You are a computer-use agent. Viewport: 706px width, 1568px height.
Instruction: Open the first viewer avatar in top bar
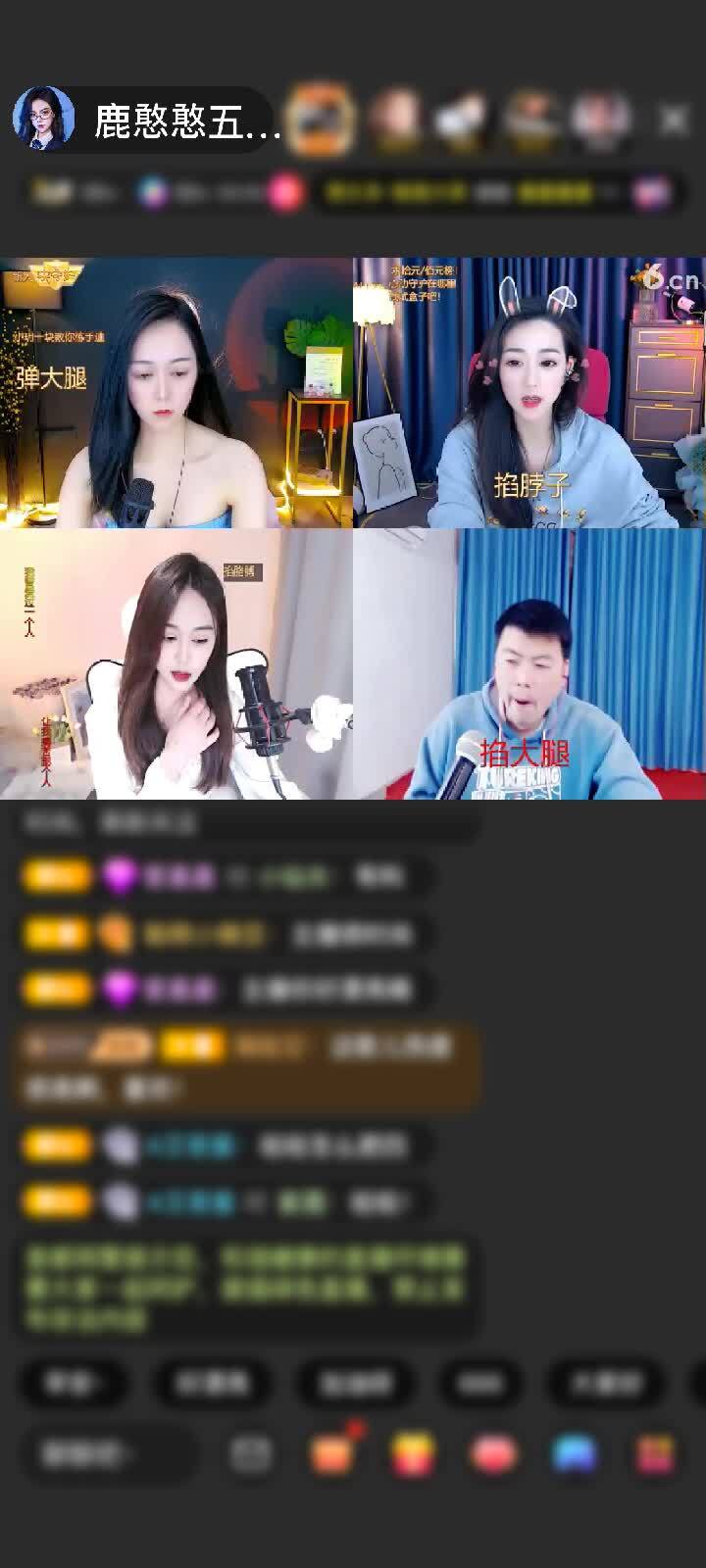[320, 120]
